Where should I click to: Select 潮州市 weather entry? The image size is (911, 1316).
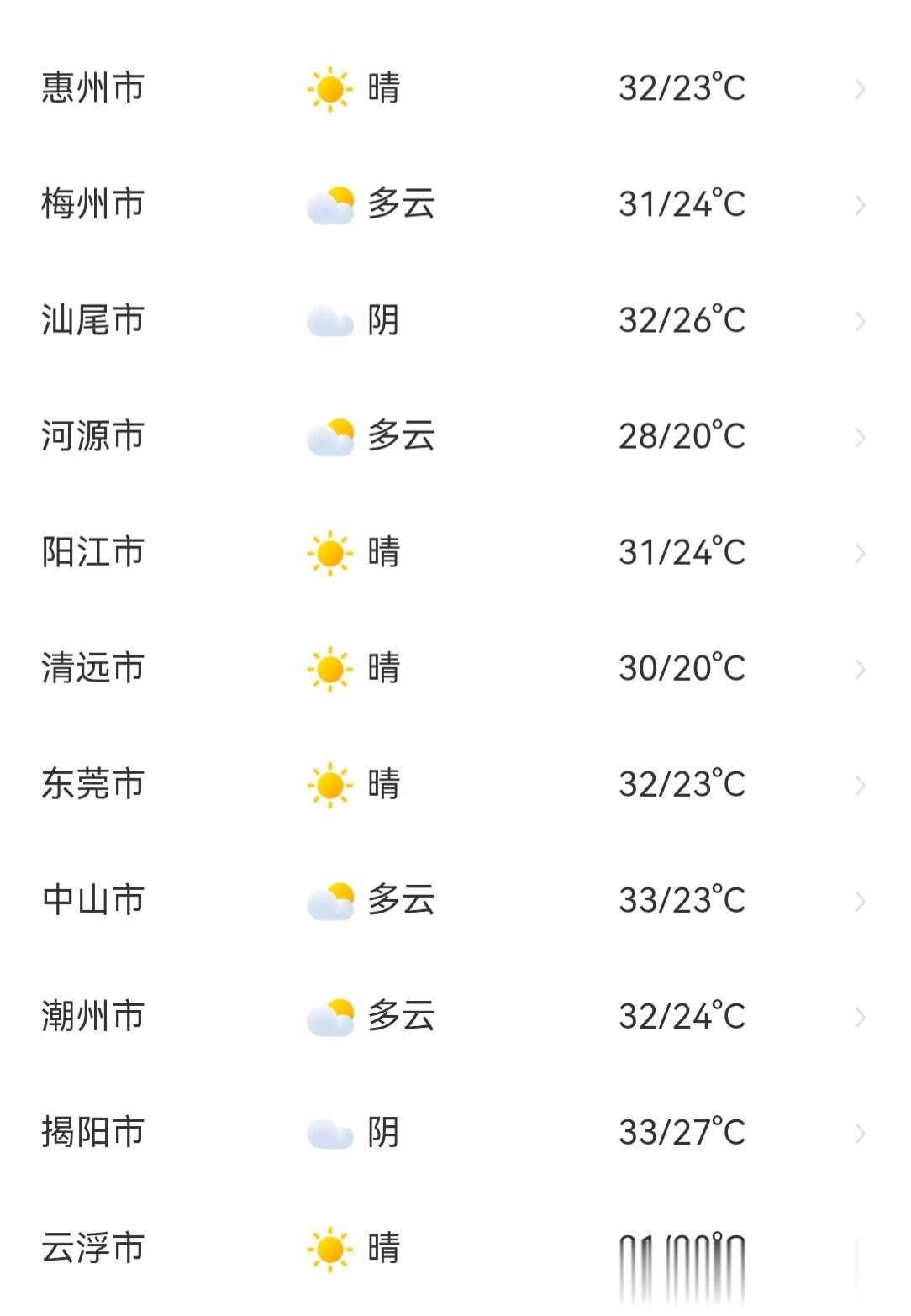pos(455,1016)
